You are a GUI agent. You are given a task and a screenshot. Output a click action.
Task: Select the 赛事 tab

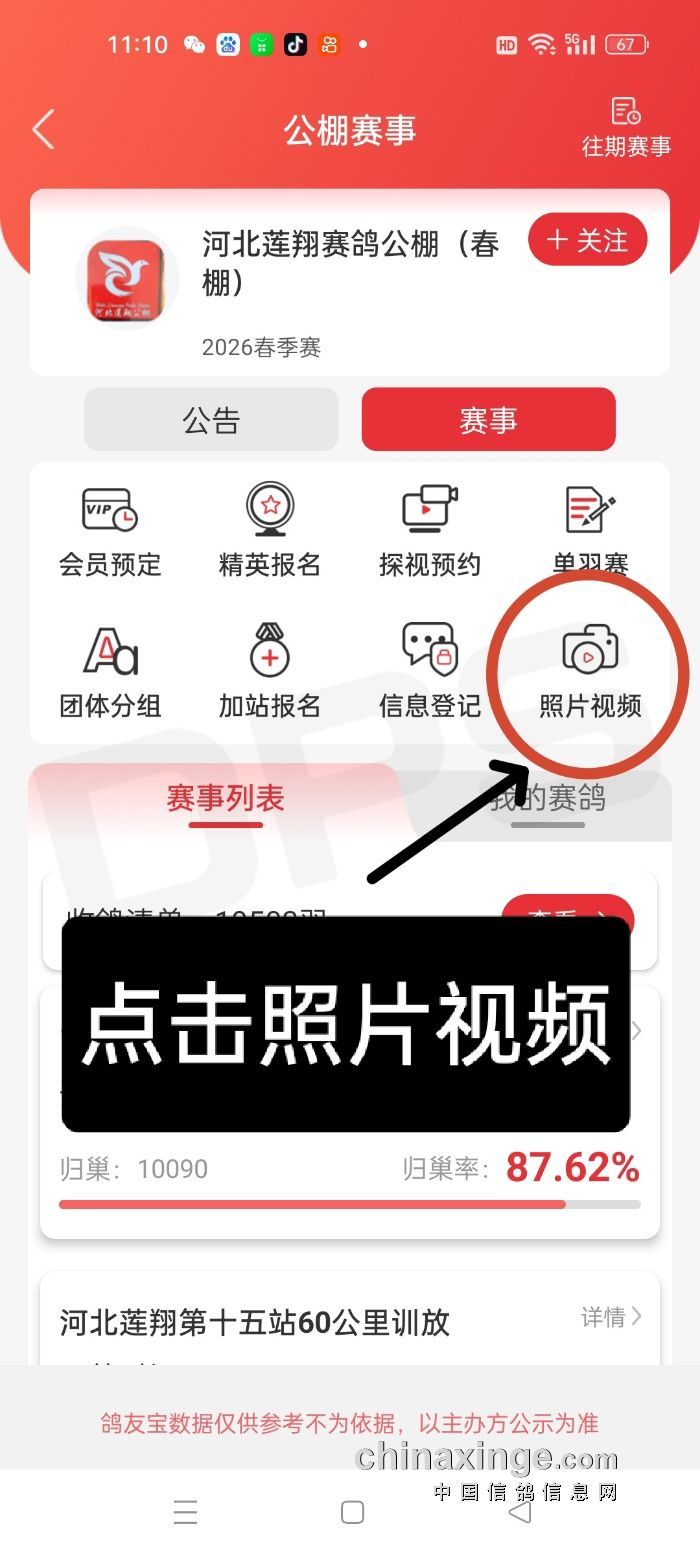click(488, 420)
